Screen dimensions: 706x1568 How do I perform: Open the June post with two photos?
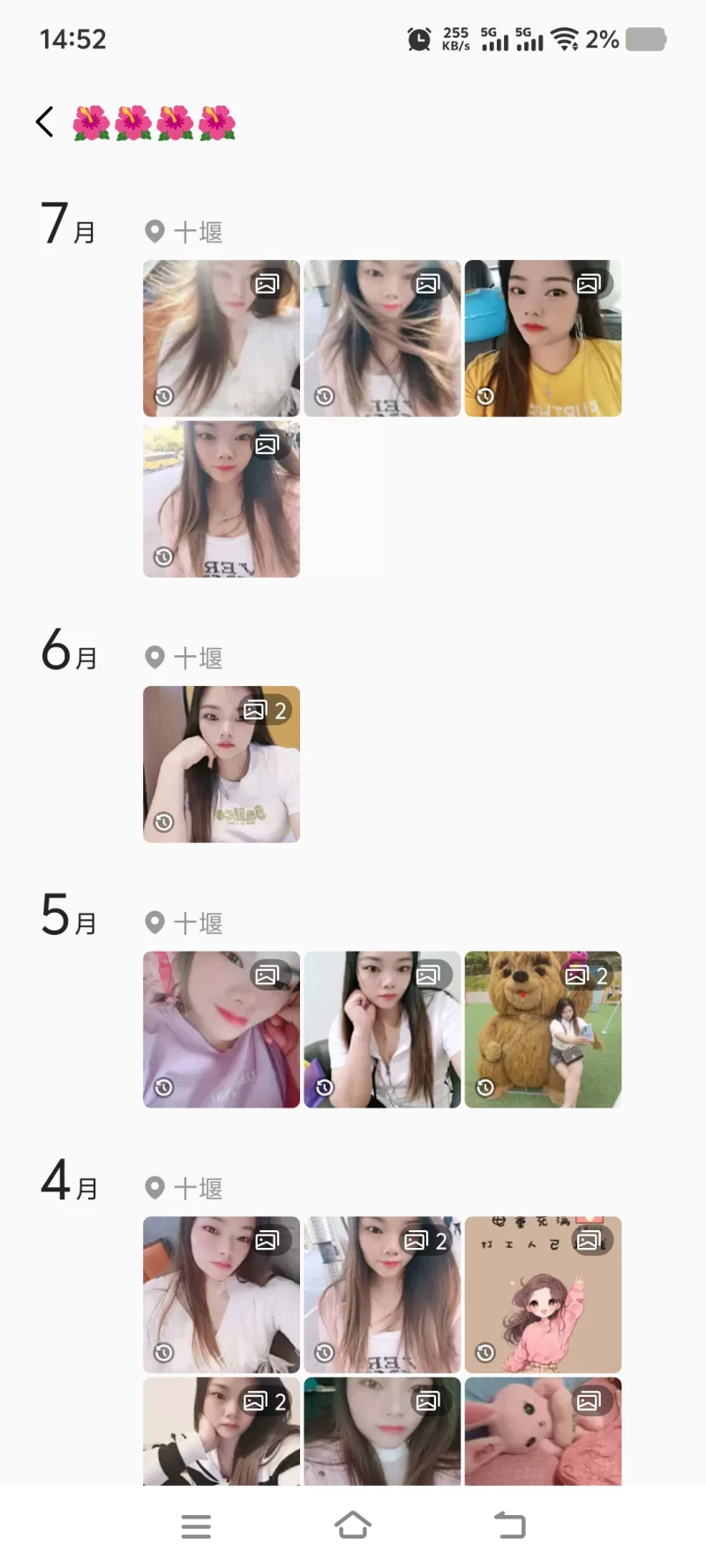[x=222, y=764]
